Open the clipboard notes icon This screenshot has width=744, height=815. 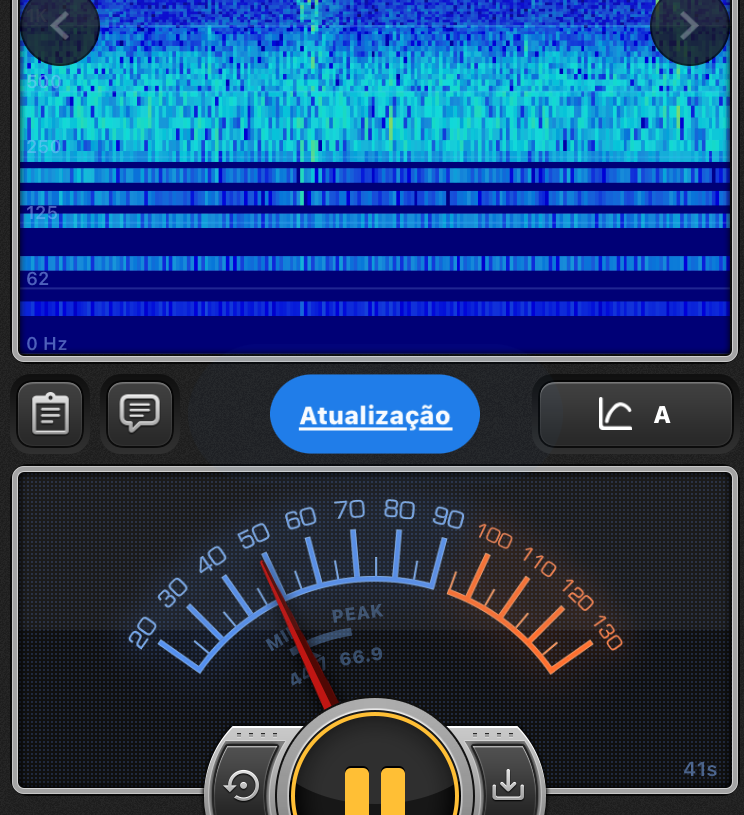tap(50, 413)
